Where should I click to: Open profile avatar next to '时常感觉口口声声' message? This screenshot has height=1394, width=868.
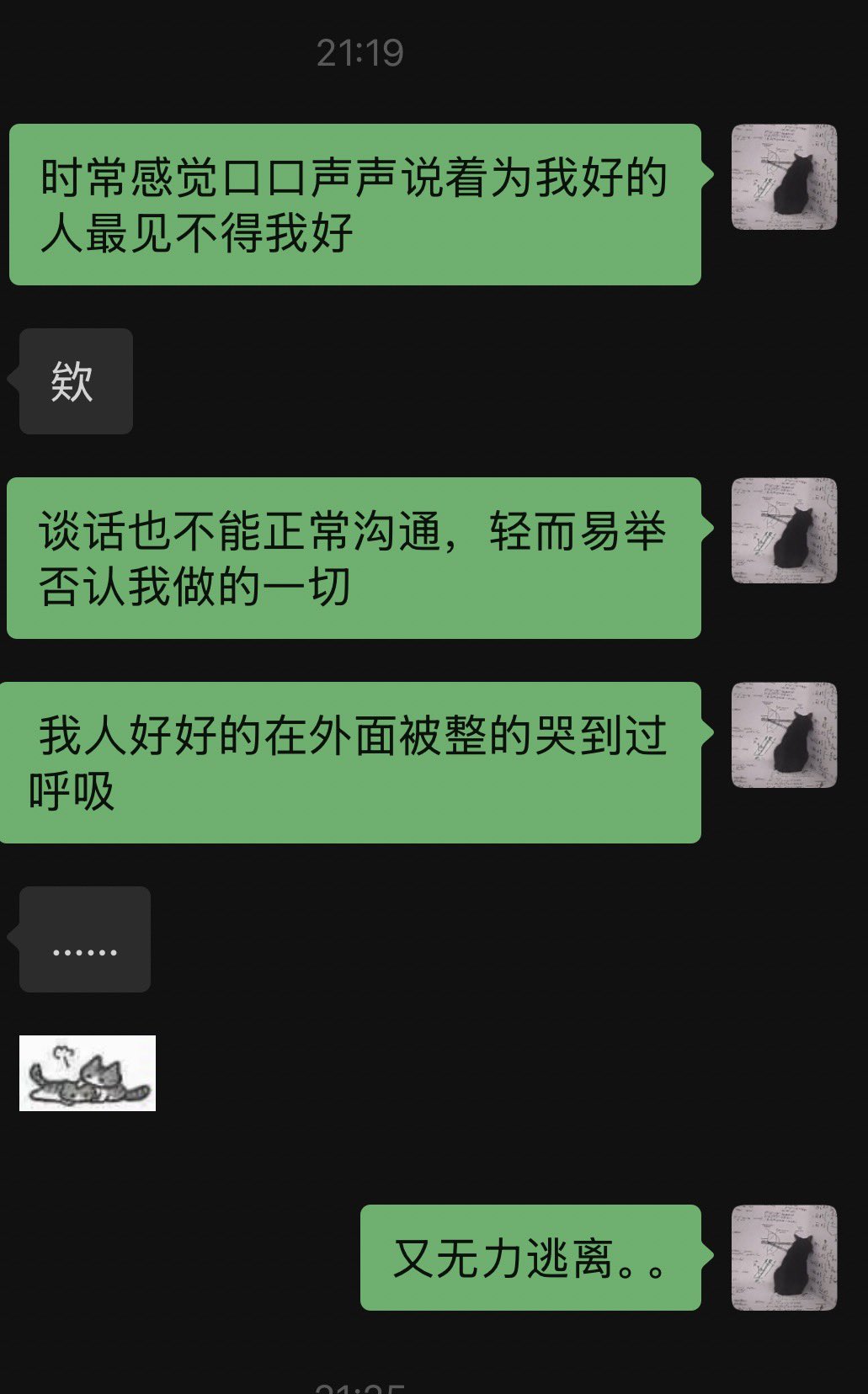click(784, 177)
